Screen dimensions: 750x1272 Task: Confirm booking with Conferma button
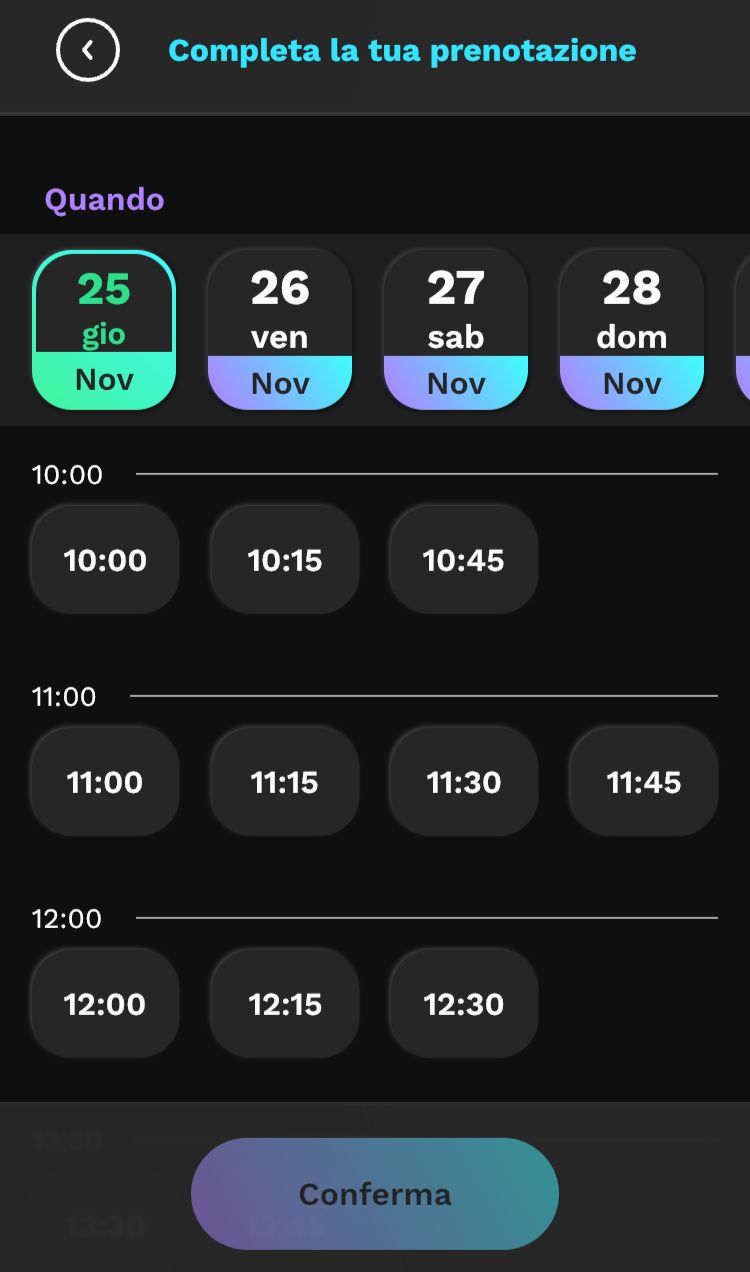[375, 1194]
